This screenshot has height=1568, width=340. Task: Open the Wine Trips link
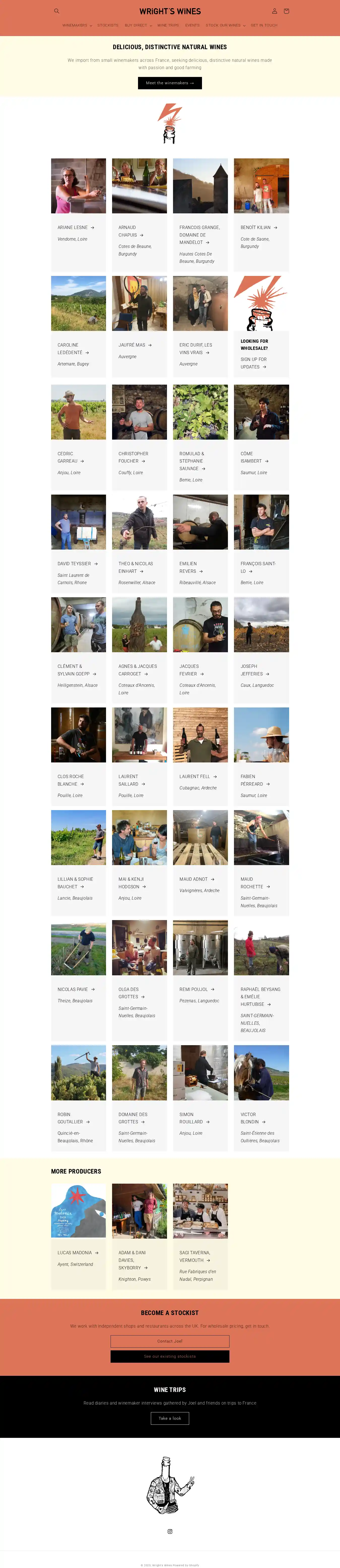[168, 25]
